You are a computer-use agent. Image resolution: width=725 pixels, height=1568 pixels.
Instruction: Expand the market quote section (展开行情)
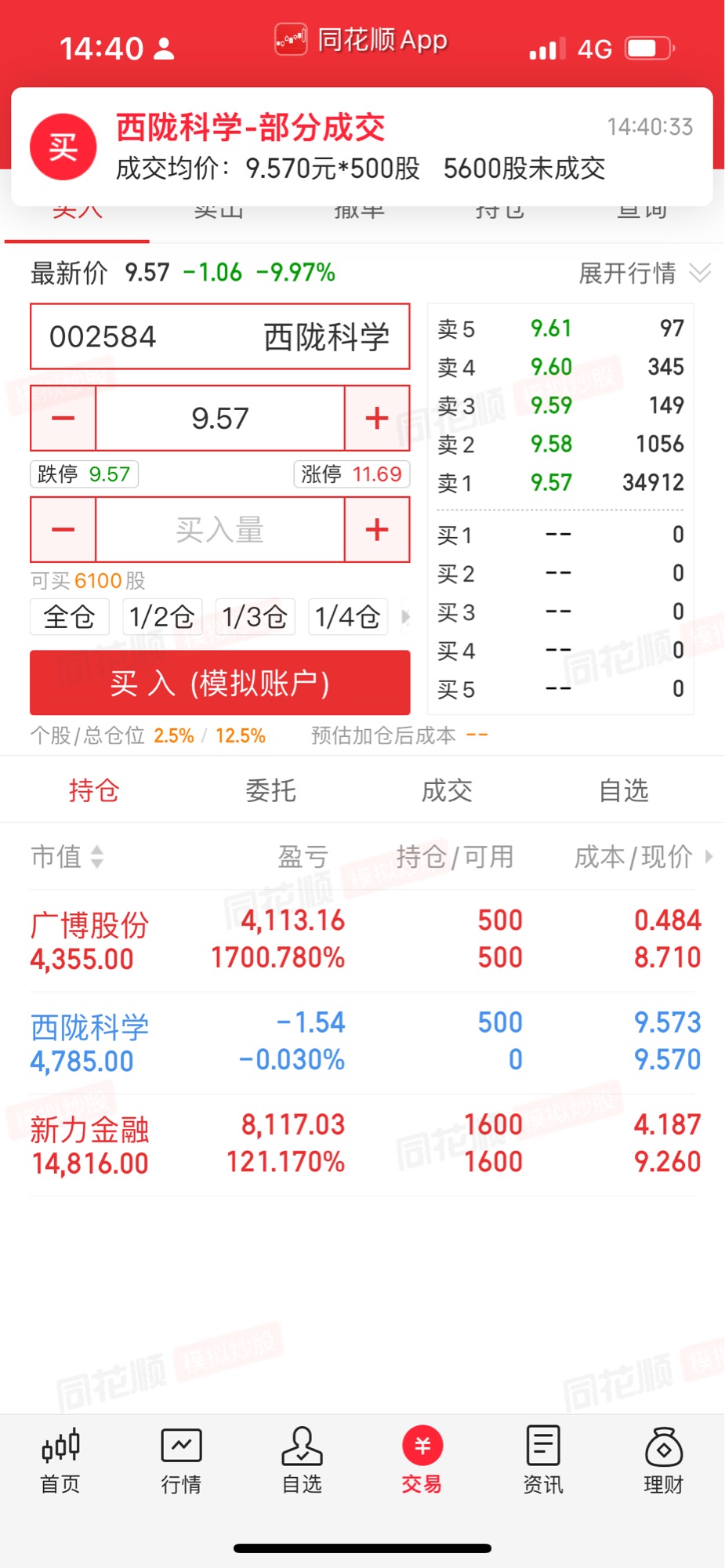(644, 273)
